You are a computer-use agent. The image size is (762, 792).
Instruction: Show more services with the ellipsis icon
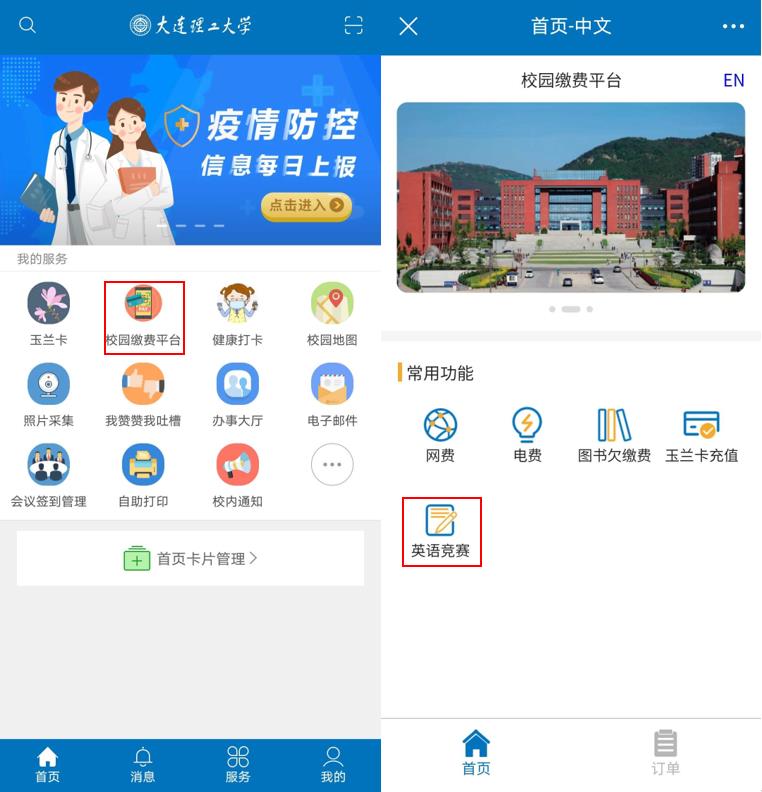(332, 465)
